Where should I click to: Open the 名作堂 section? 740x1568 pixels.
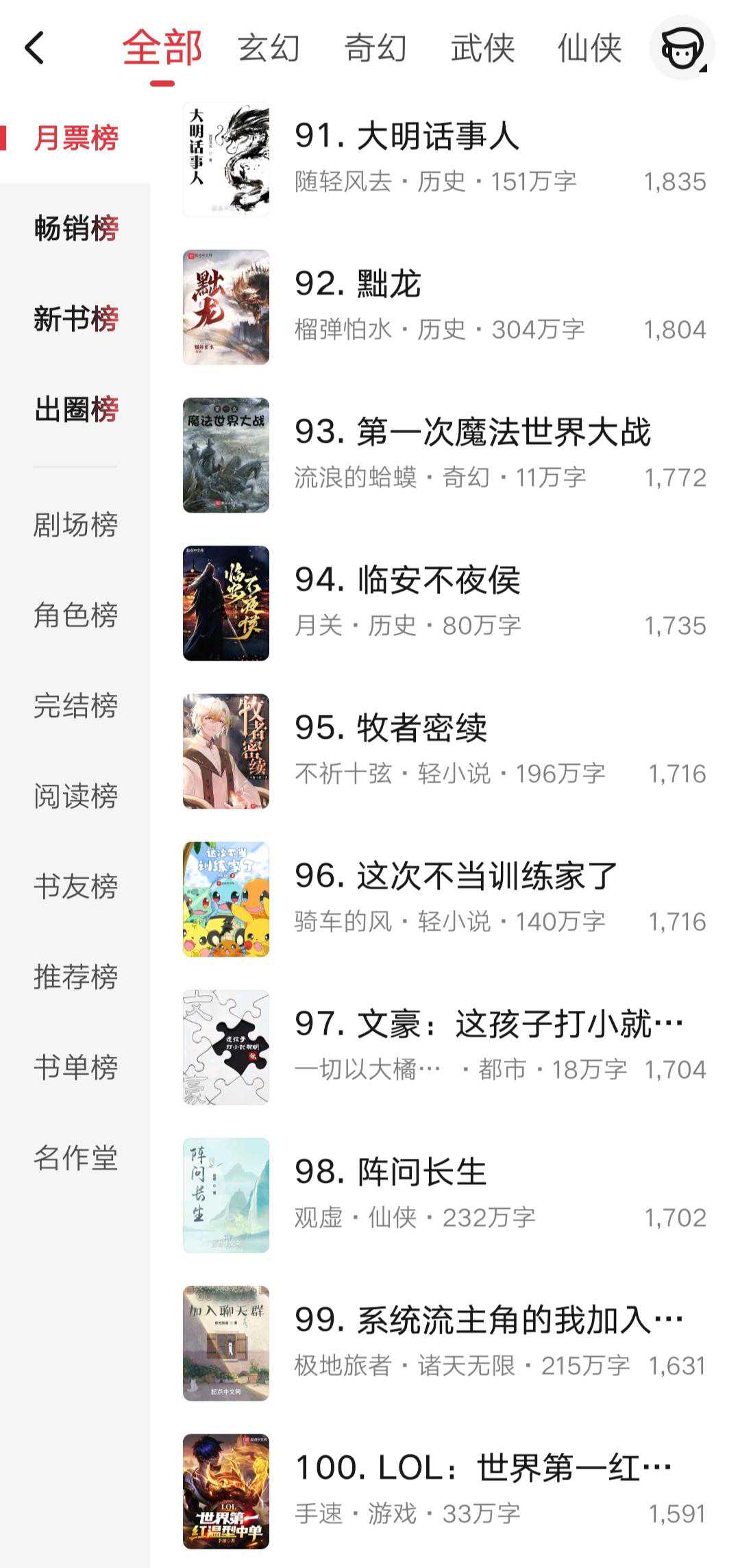click(76, 1157)
